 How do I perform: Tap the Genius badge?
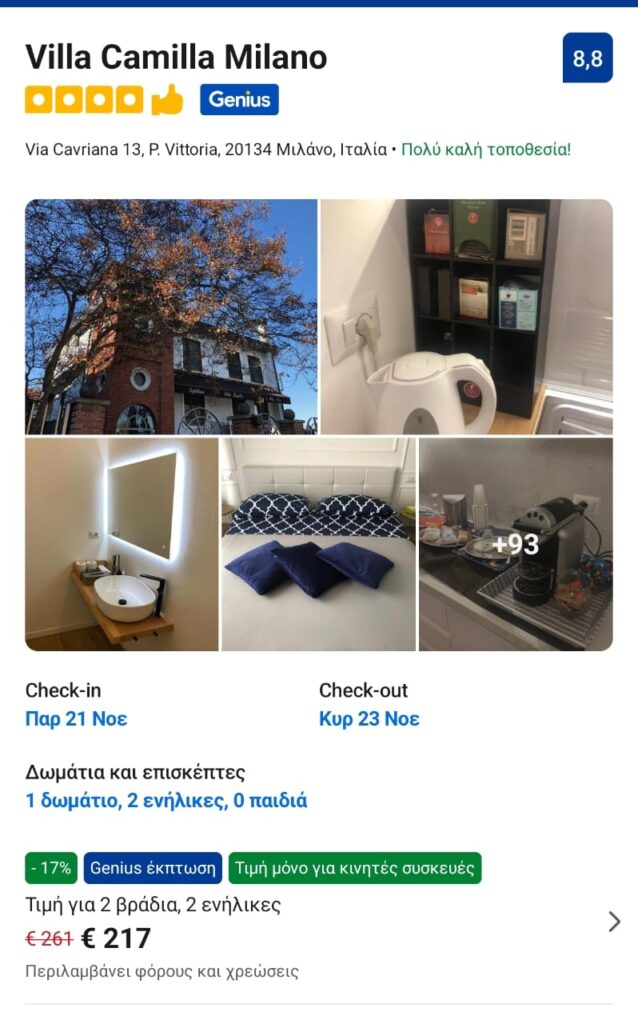(239, 100)
